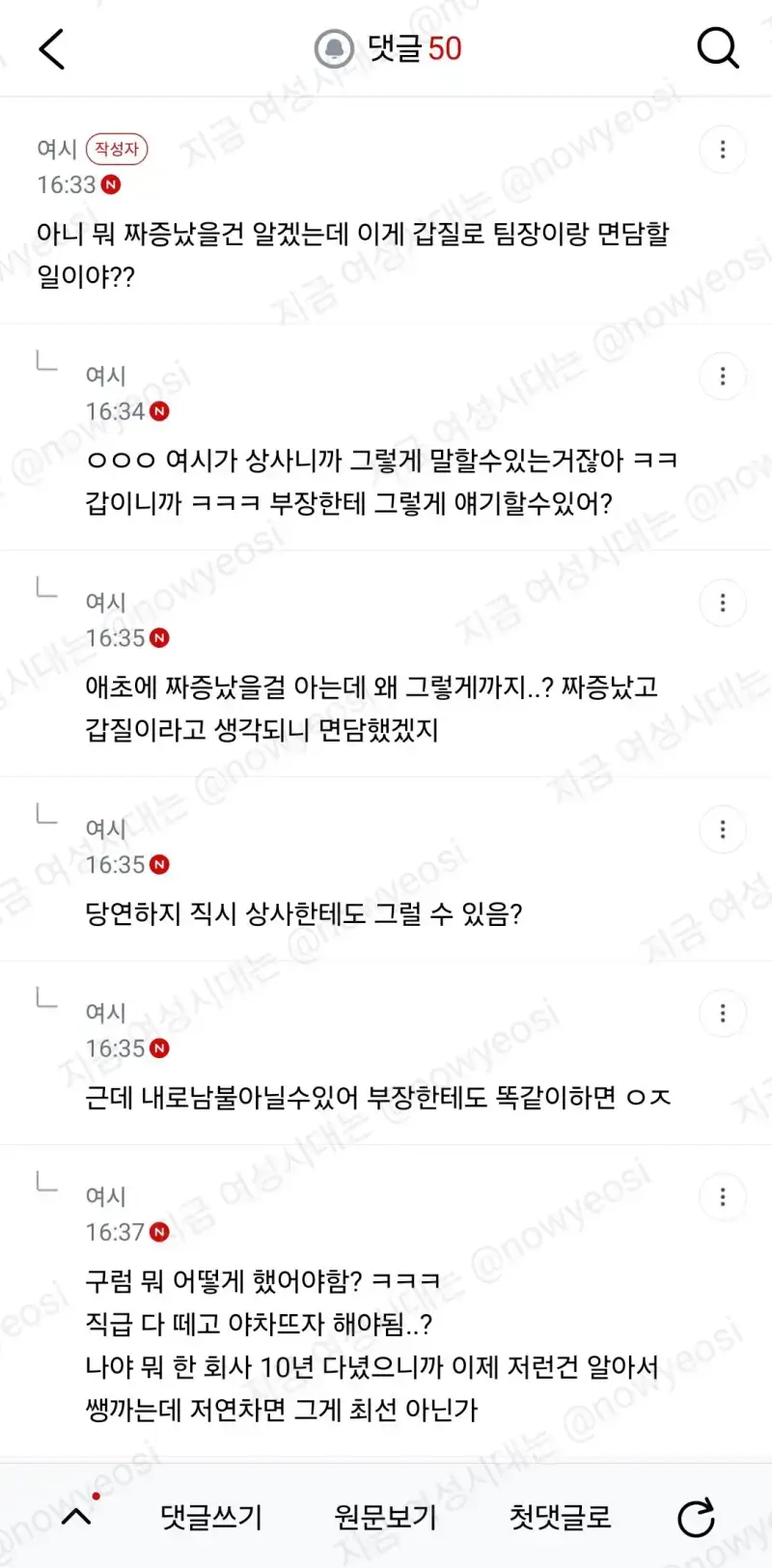This screenshot has height=1568, width=772.
Task: Tap 원문보기 to view the original post
Action: 386,1517
